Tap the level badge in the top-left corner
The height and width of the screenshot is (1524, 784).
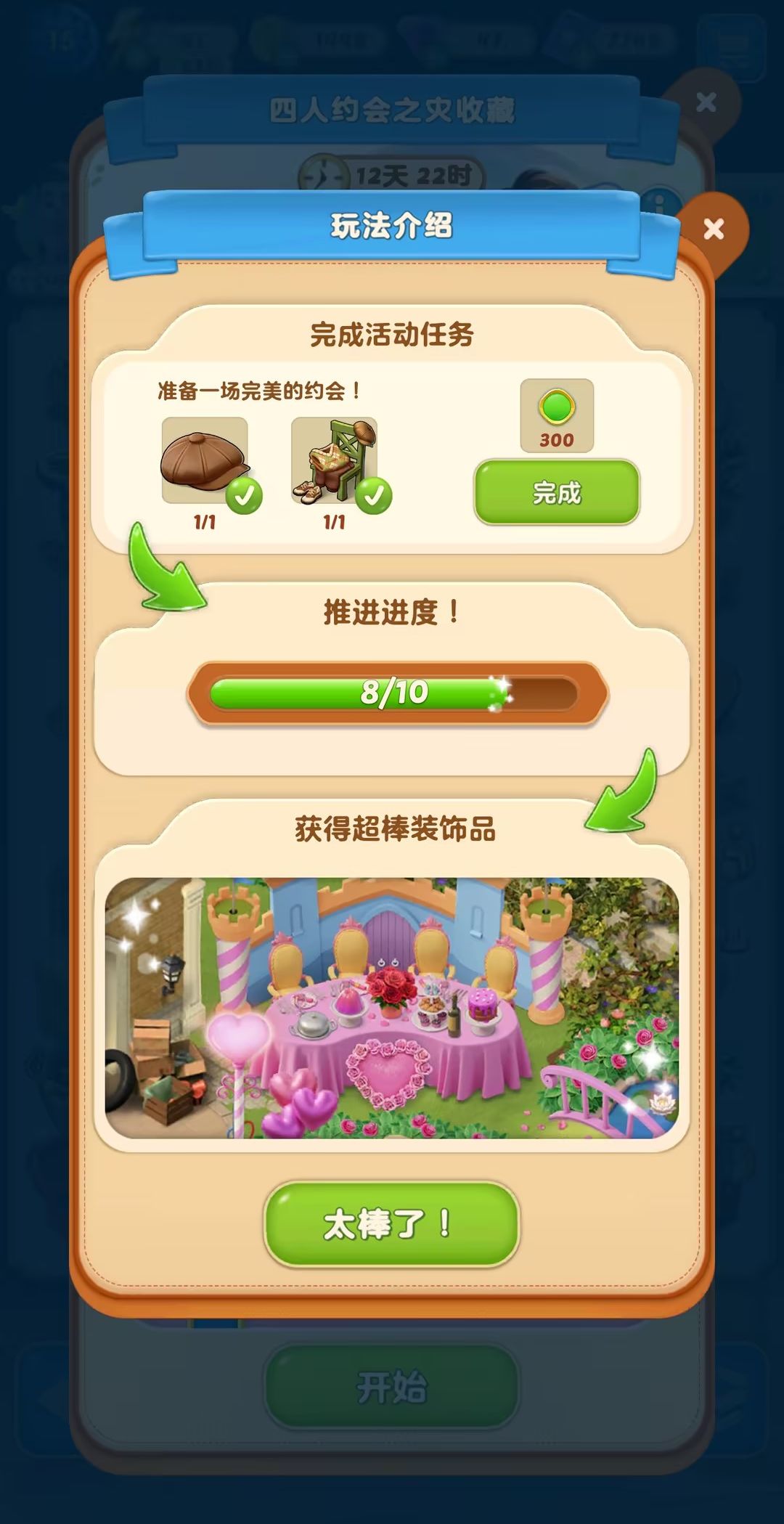coord(60,38)
